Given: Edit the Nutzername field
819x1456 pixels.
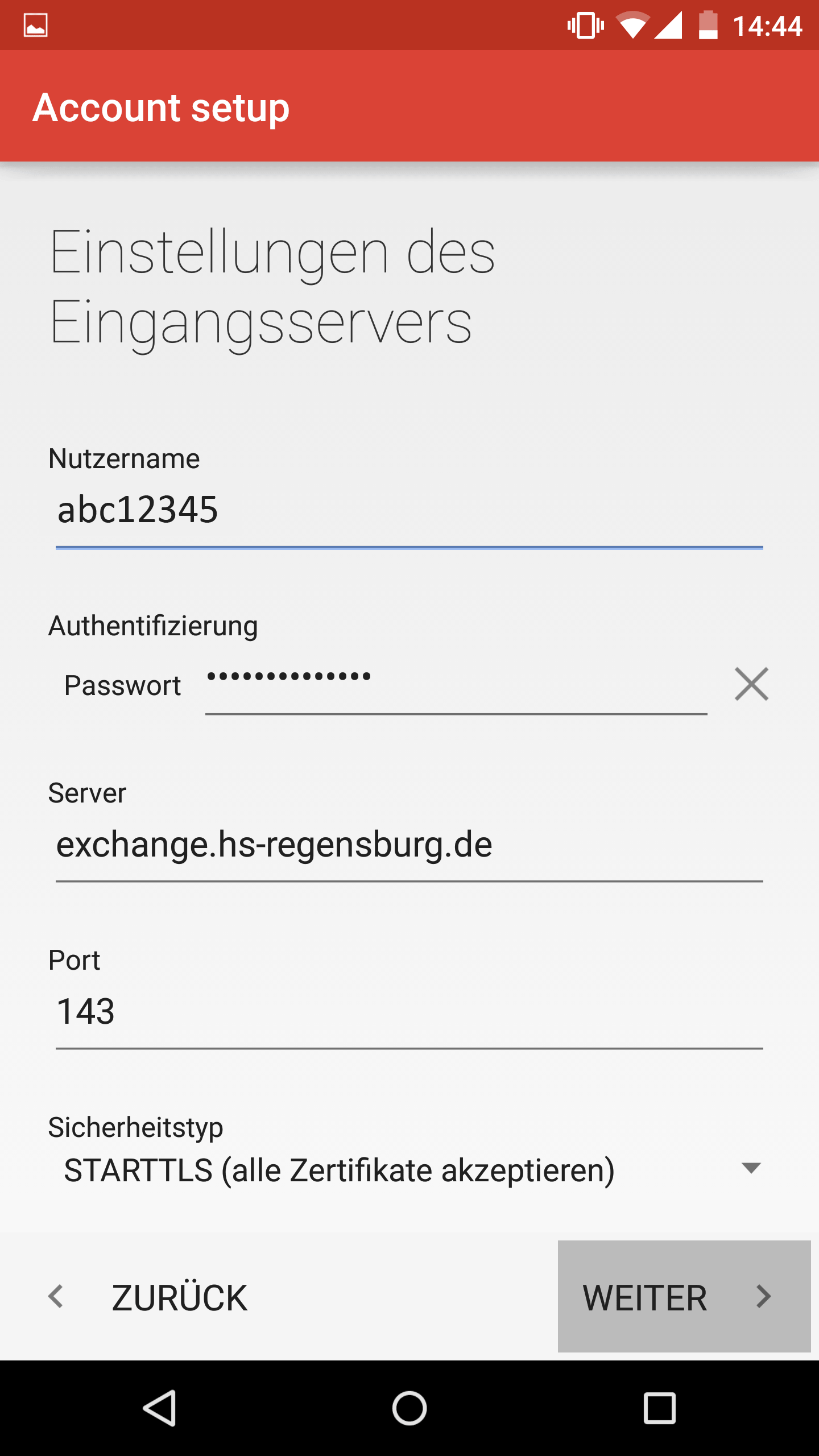Looking at the screenshot, I should (x=409, y=511).
